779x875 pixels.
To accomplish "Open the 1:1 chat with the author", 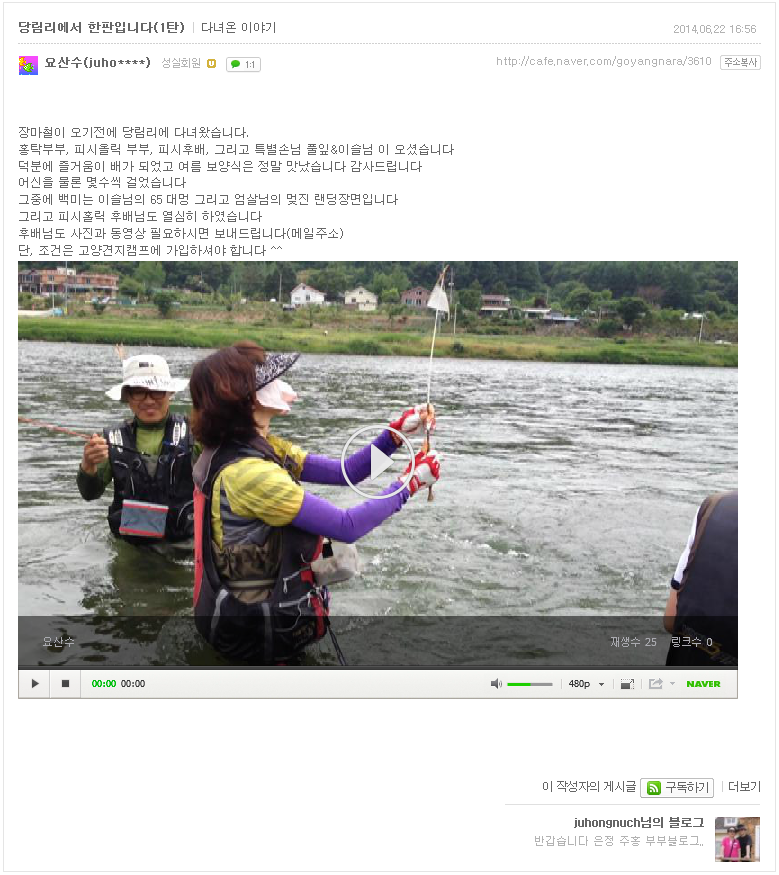I will pyautogui.click(x=243, y=64).
